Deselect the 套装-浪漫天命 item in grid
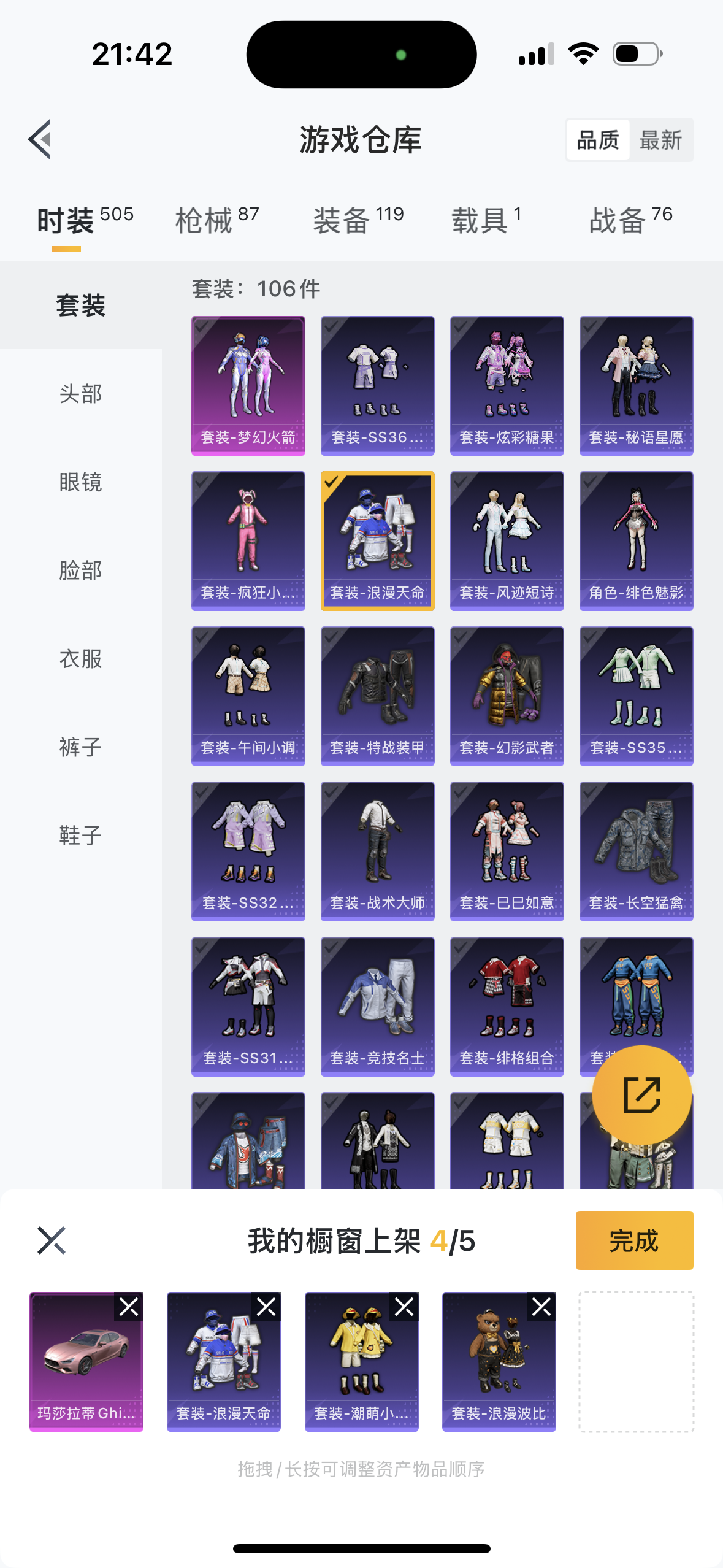This screenshot has height=1568, width=723. [377, 540]
